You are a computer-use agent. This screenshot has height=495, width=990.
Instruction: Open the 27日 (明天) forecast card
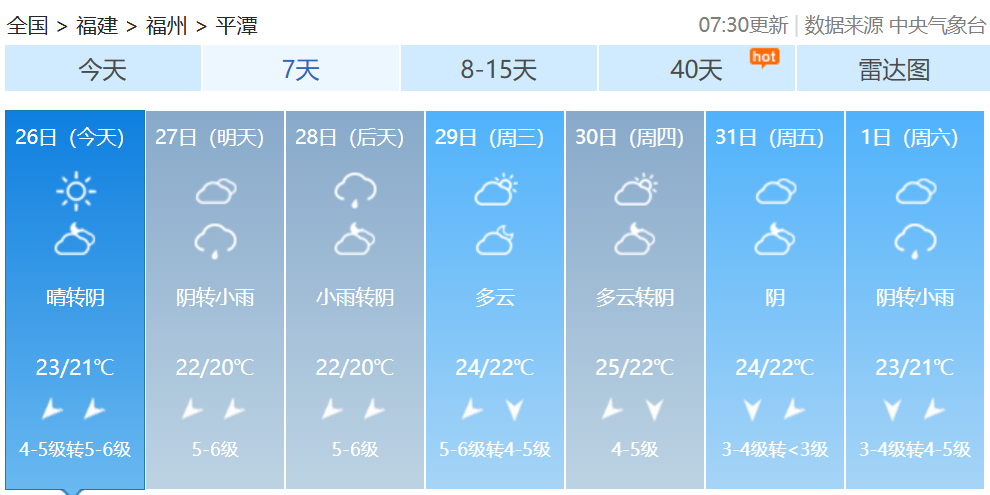click(x=215, y=300)
